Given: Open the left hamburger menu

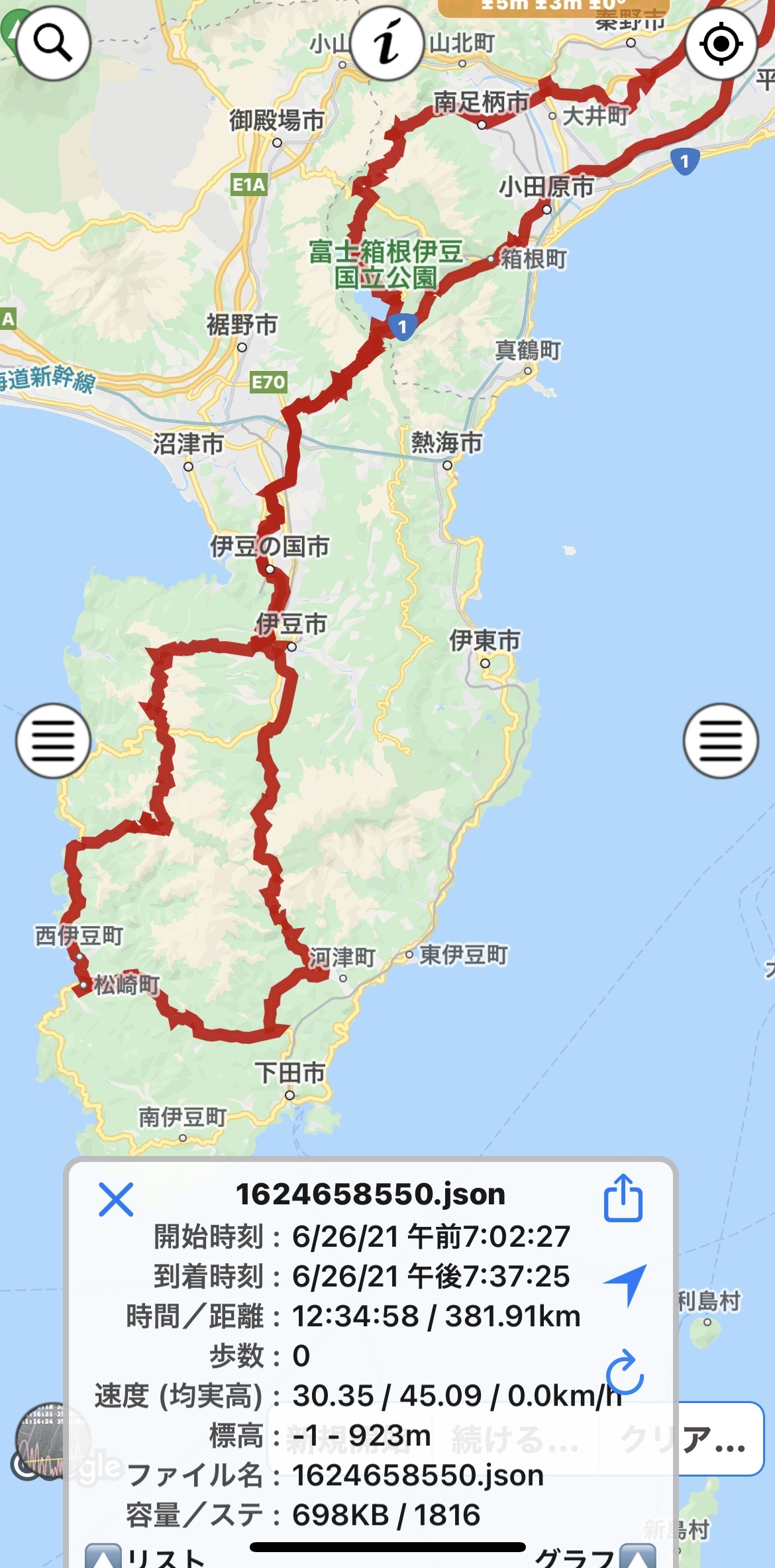Looking at the screenshot, I should pyautogui.click(x=53, y=741).
